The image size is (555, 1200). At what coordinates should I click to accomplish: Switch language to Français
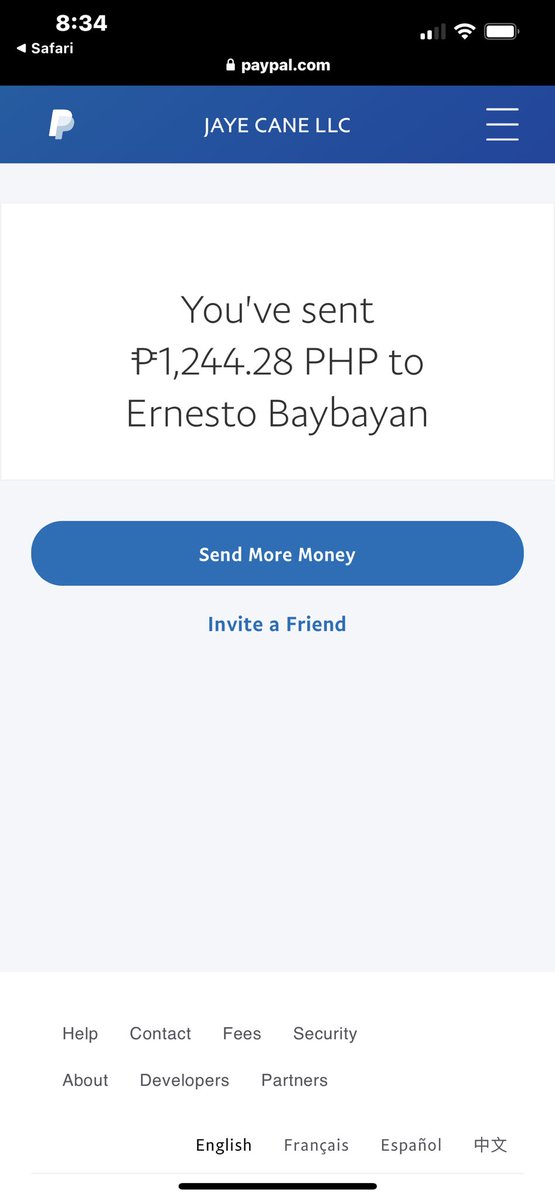[x=316, y=1145]
